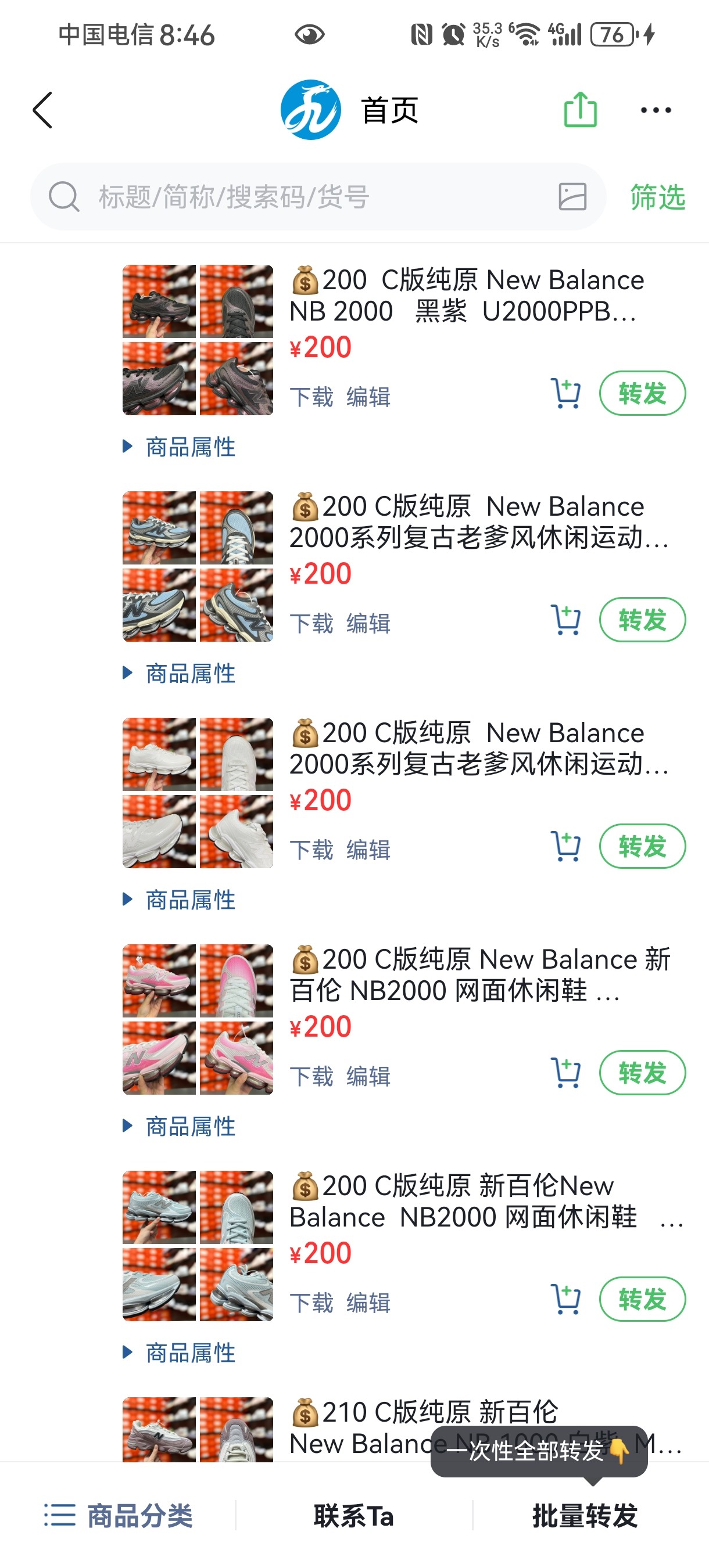This screenshot has height=1568, width=709.
Task: Open the three-dot overflow menu
Action: tap(656, 110)
